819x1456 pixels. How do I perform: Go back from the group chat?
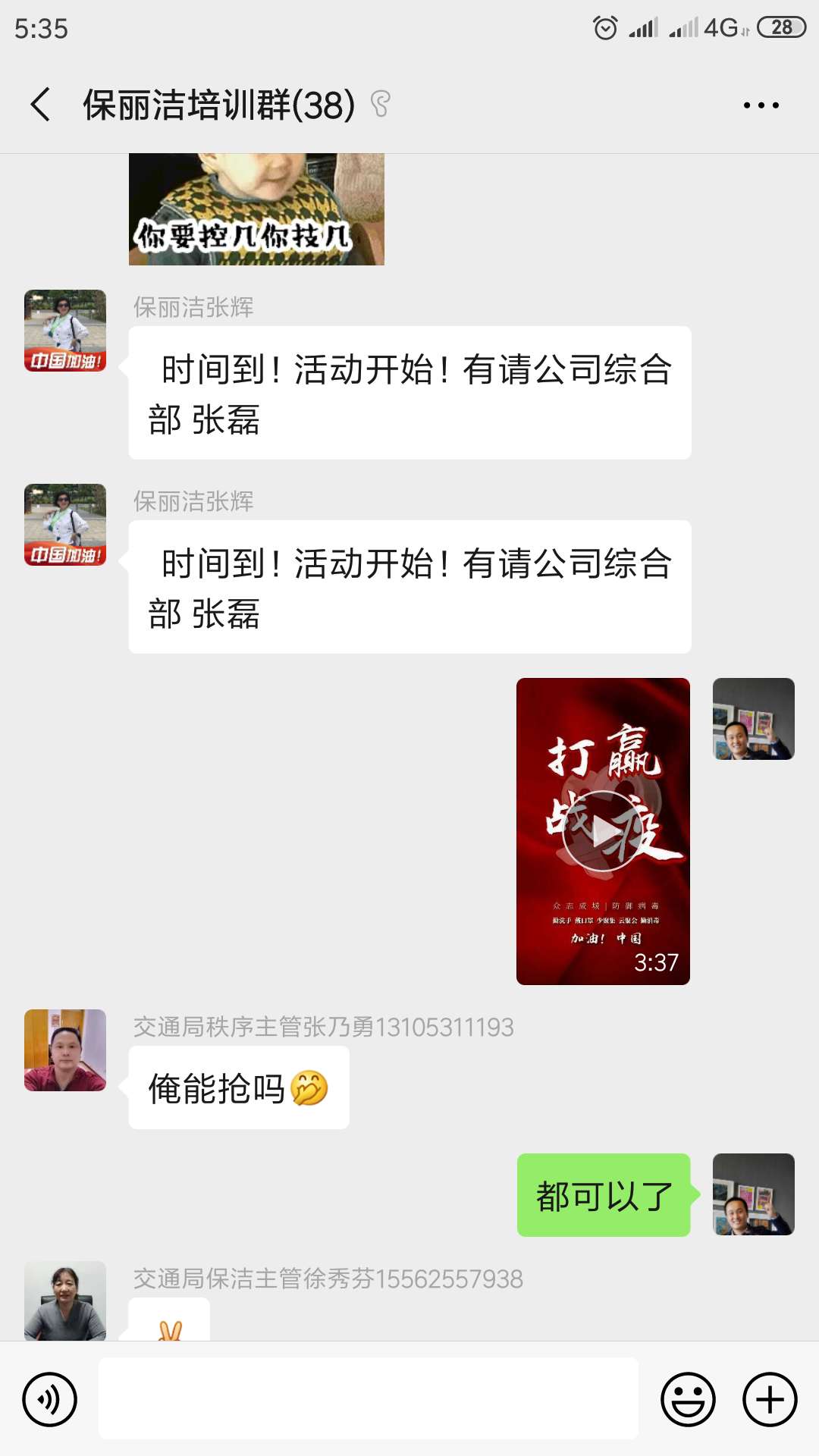(x=41, y=105)
